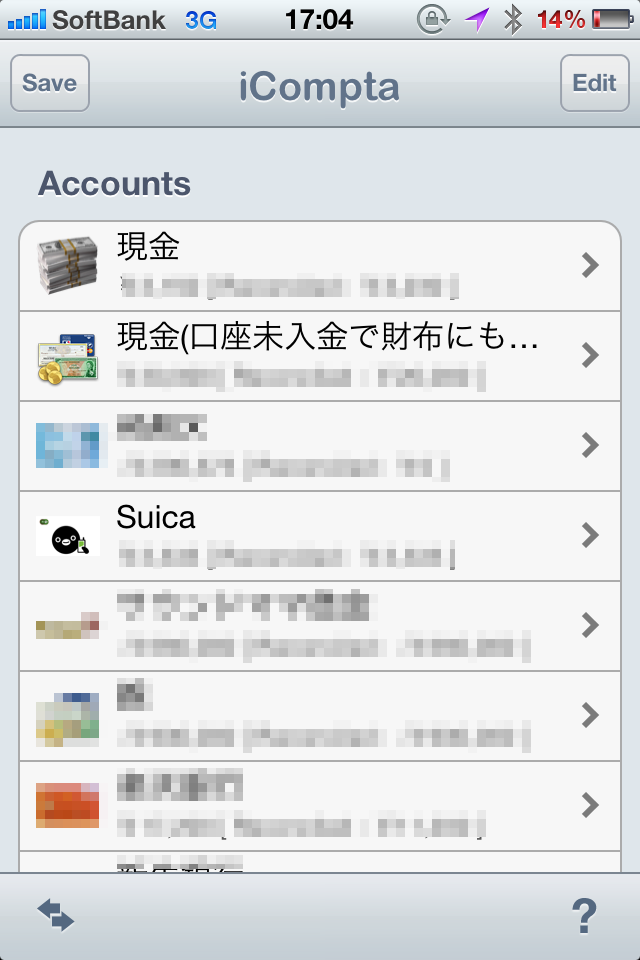Open the Suica account

(x=320, y=536)
